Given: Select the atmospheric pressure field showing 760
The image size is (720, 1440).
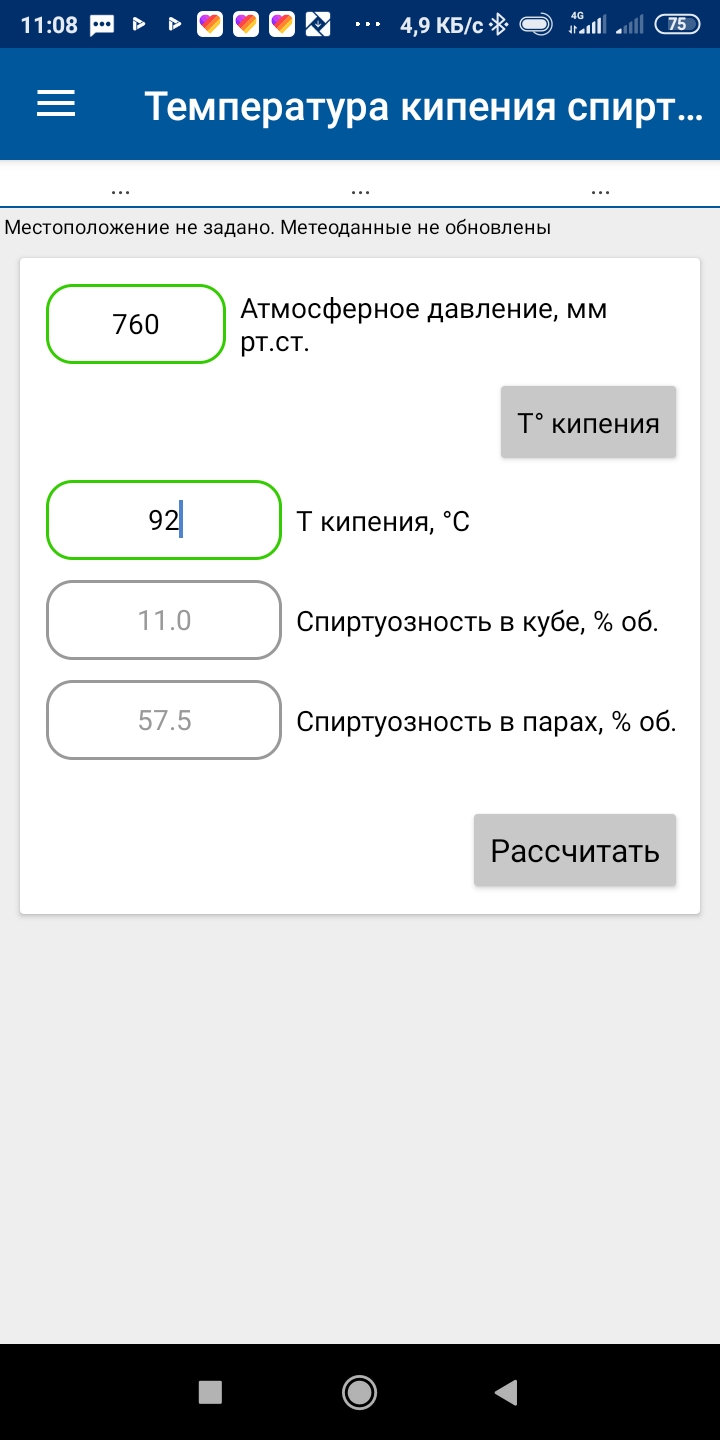Looking at the screenshot, I should [x=135, y=323].
